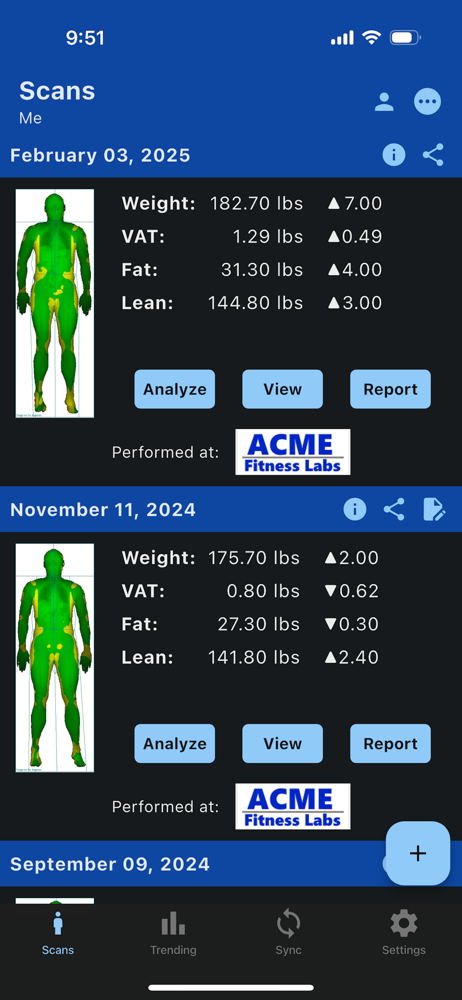Switch to the Trending tab
This screenshot has width=462, height=1000.
173,933
